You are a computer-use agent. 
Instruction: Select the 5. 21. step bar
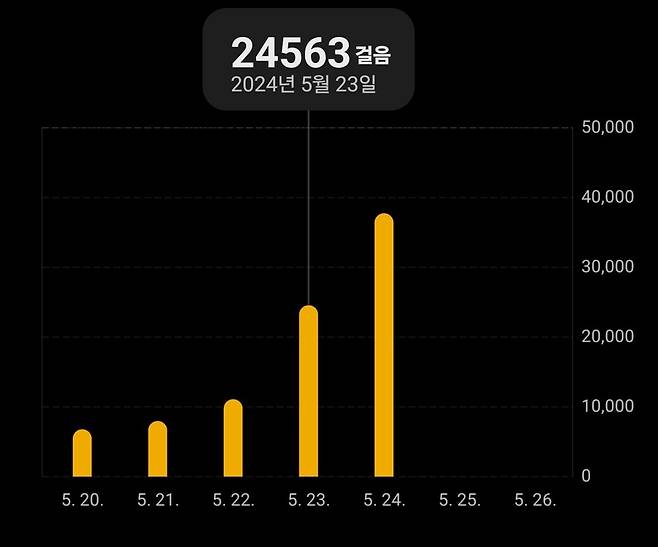tap(157, 449)
